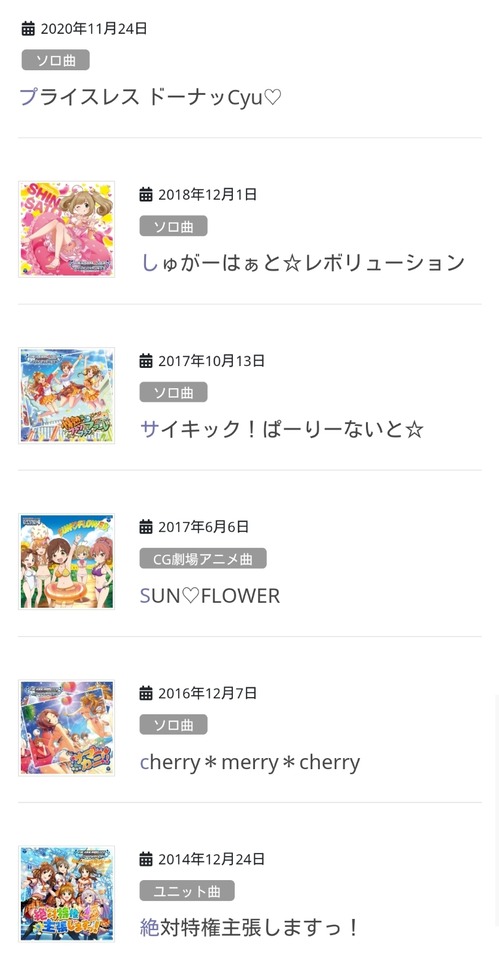Screen dimensions: 499x967
Task: Select the ソロ曲 tag above プライスレス ドーナッCyu♡
Action: click(56, 60)
